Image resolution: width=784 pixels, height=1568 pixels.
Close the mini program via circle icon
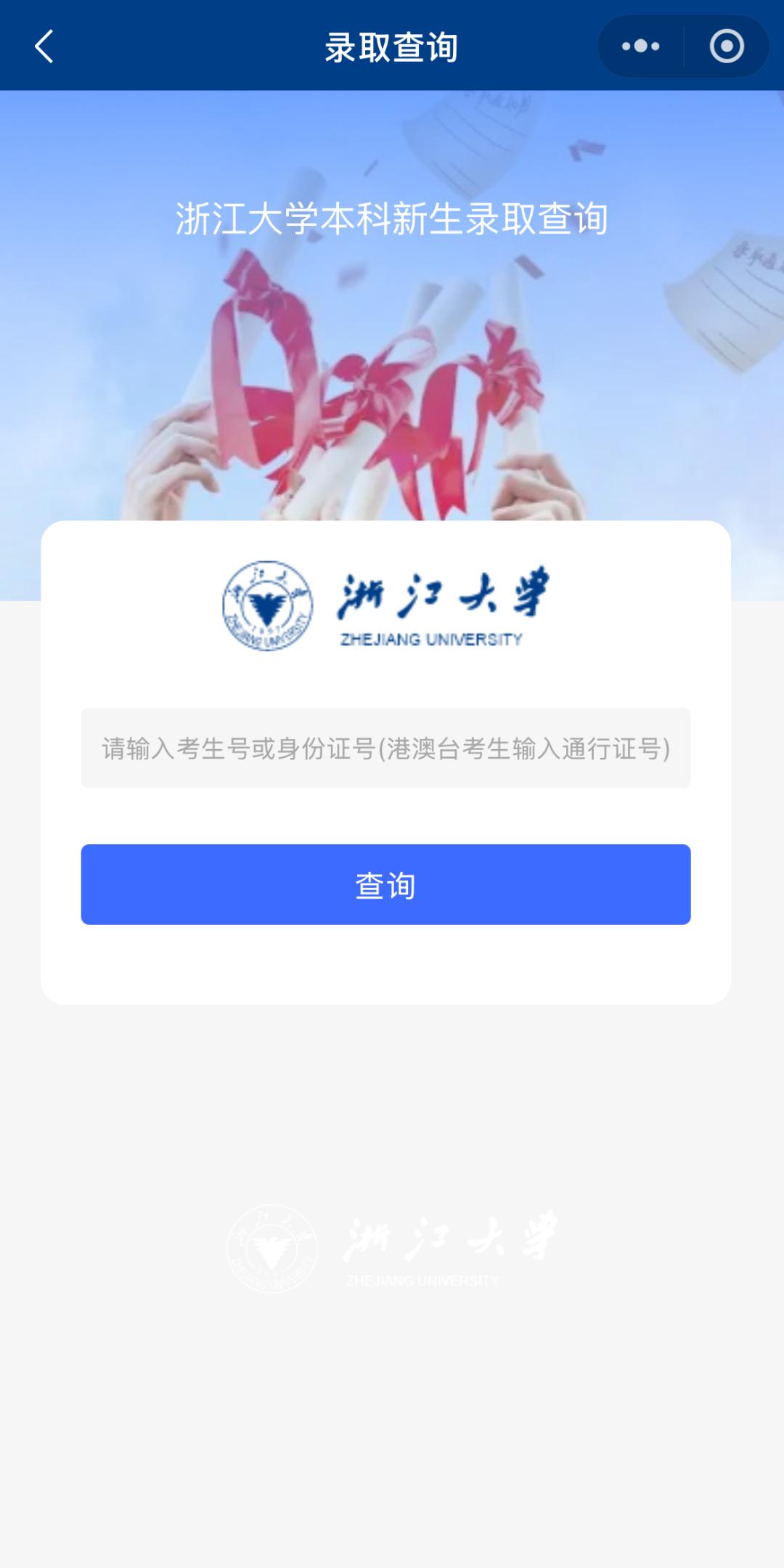click(726, 46)
